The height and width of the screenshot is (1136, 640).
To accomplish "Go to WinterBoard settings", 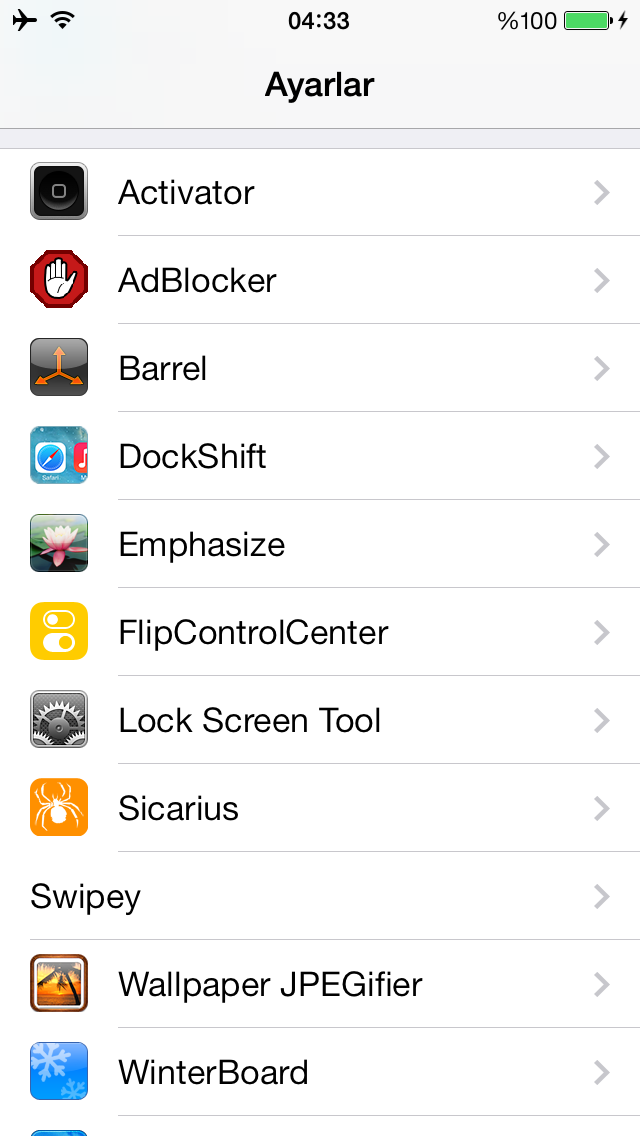I will (x=320, y=1072).
